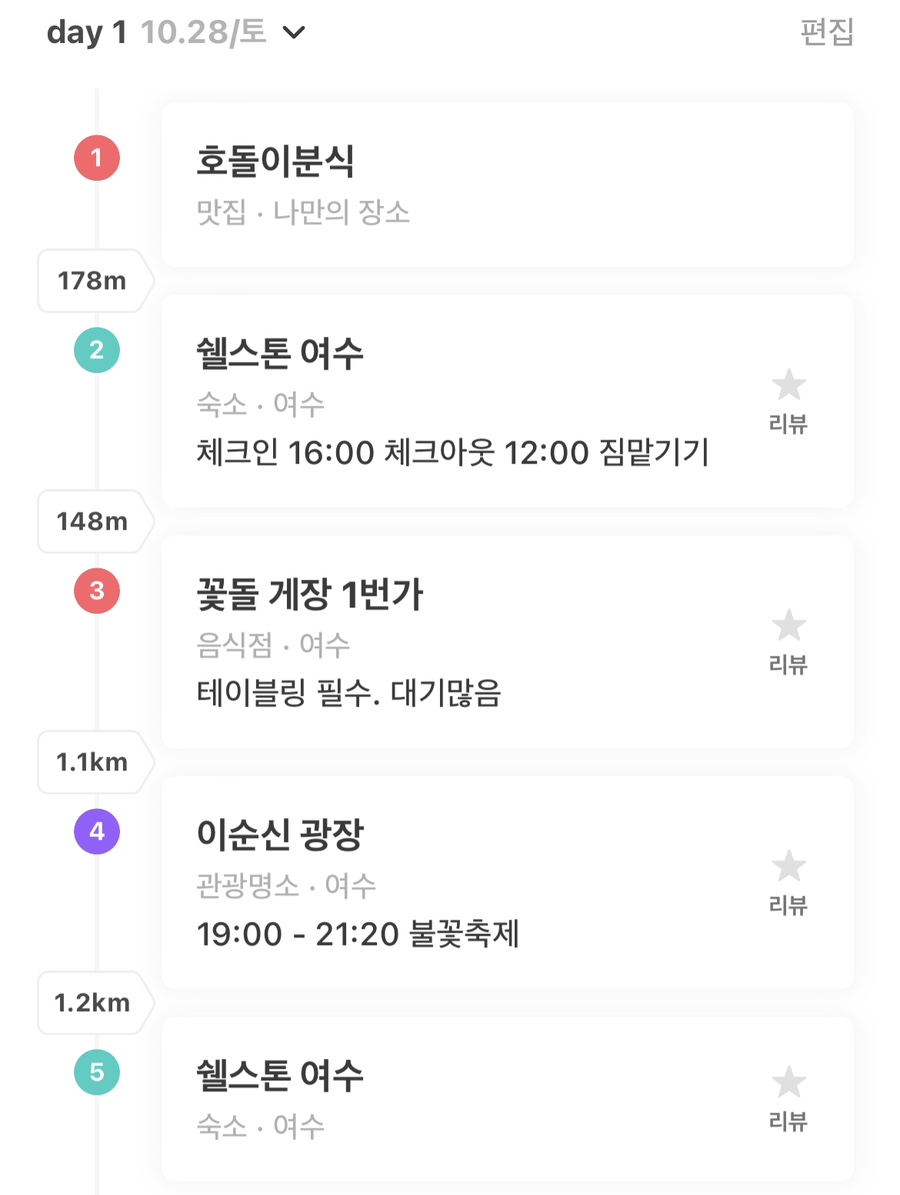Expand the day 1 10.28 date dropdown

pos(293,33)
